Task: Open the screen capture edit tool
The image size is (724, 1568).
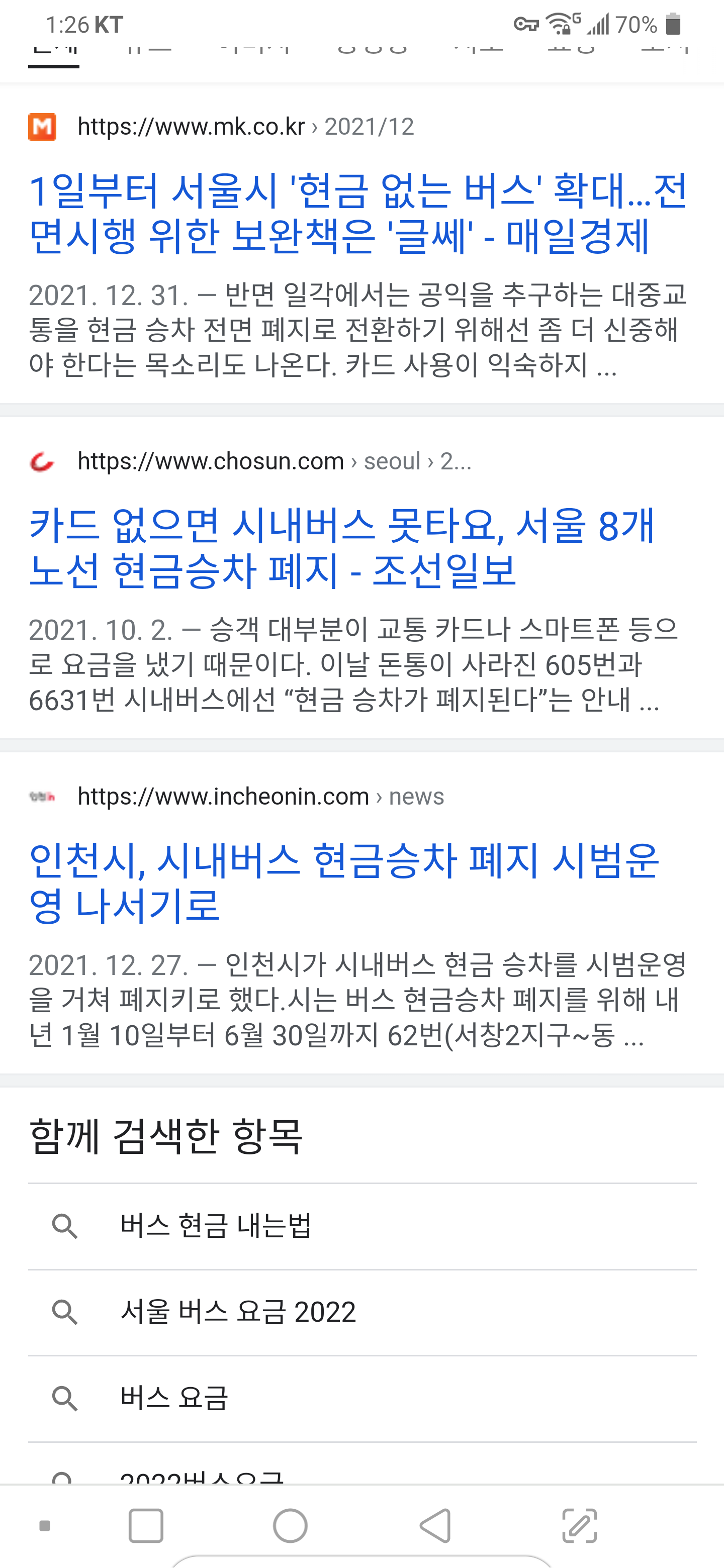Action: tap(579, 1525)
